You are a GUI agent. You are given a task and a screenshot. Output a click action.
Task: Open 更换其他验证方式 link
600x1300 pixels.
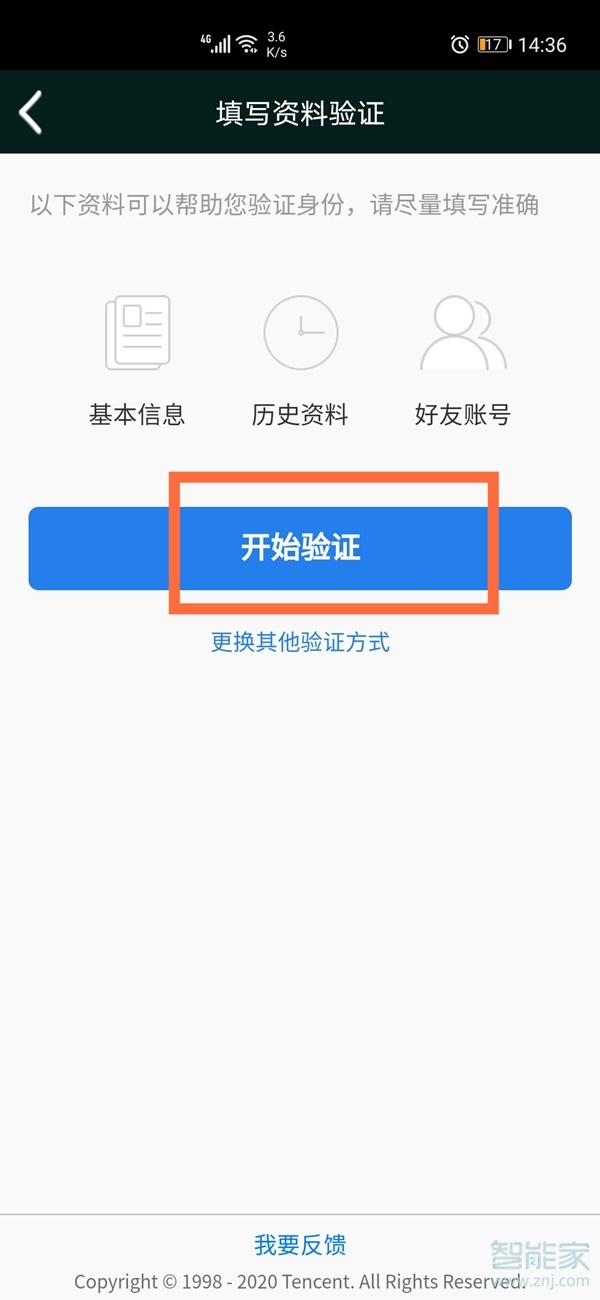click(300, 642)
